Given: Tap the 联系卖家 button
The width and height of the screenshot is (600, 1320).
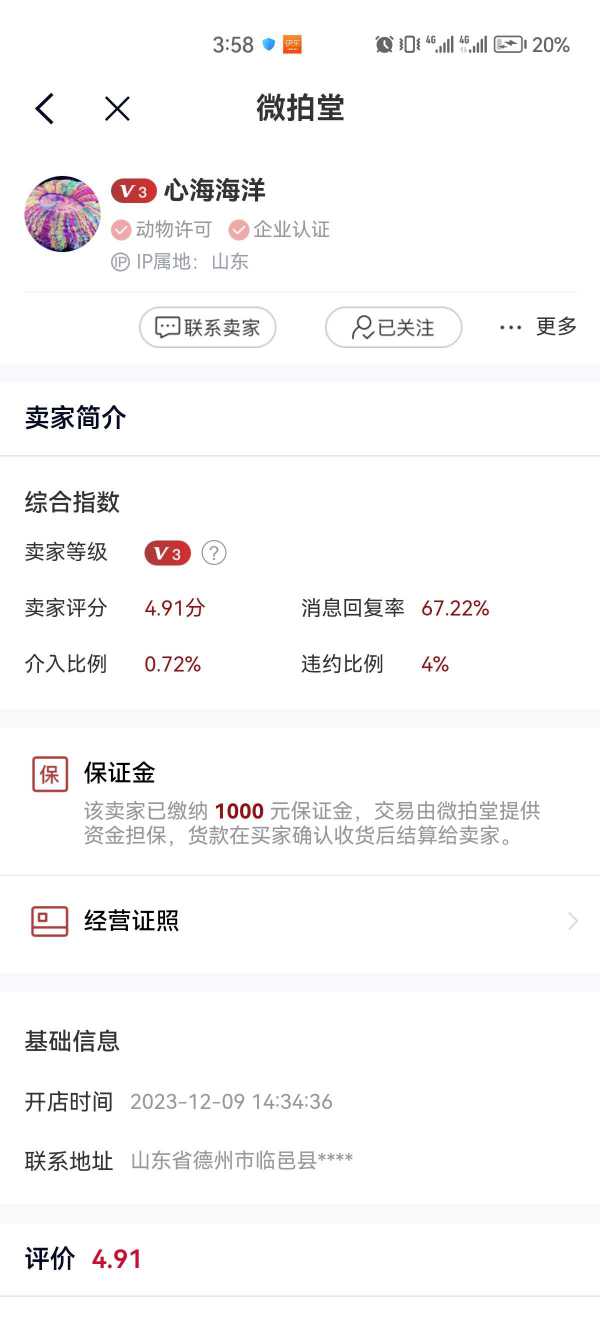Looking at the screenshot, I should coord(208,327).
